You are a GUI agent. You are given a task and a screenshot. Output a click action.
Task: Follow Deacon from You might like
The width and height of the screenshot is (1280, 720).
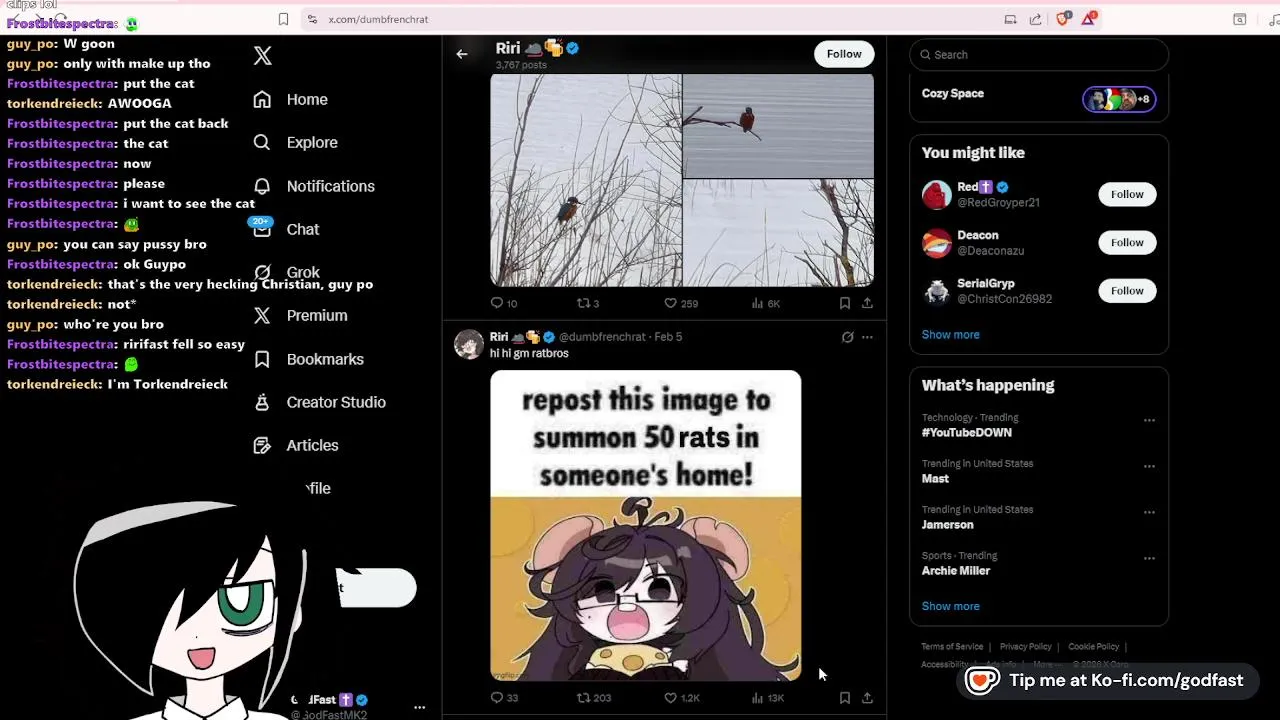tap(1126, 243)
